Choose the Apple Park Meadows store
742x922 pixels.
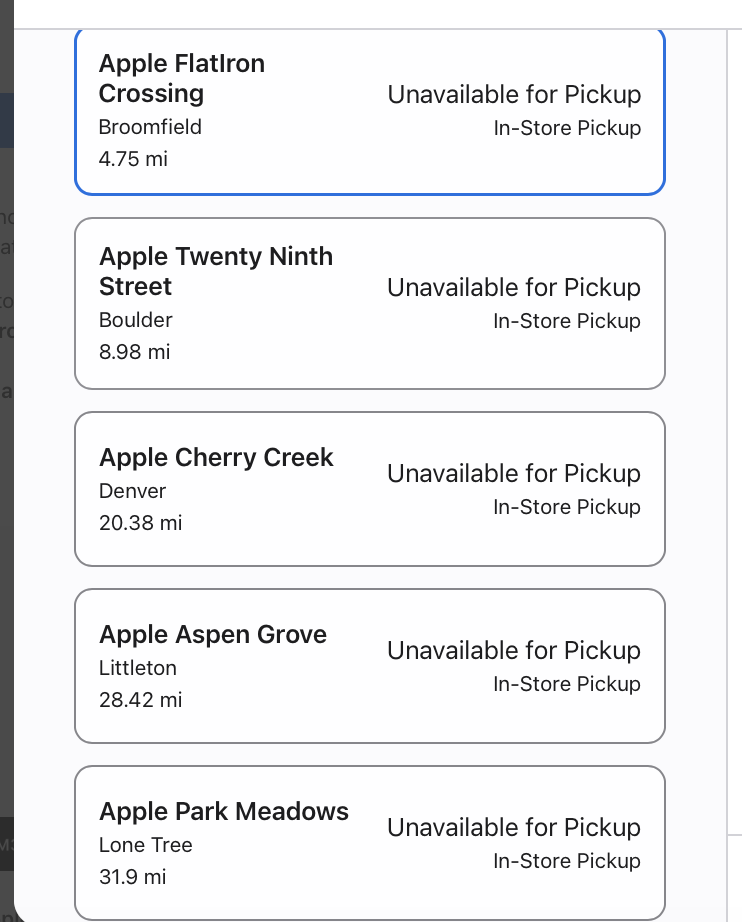[x=369, y=843]
